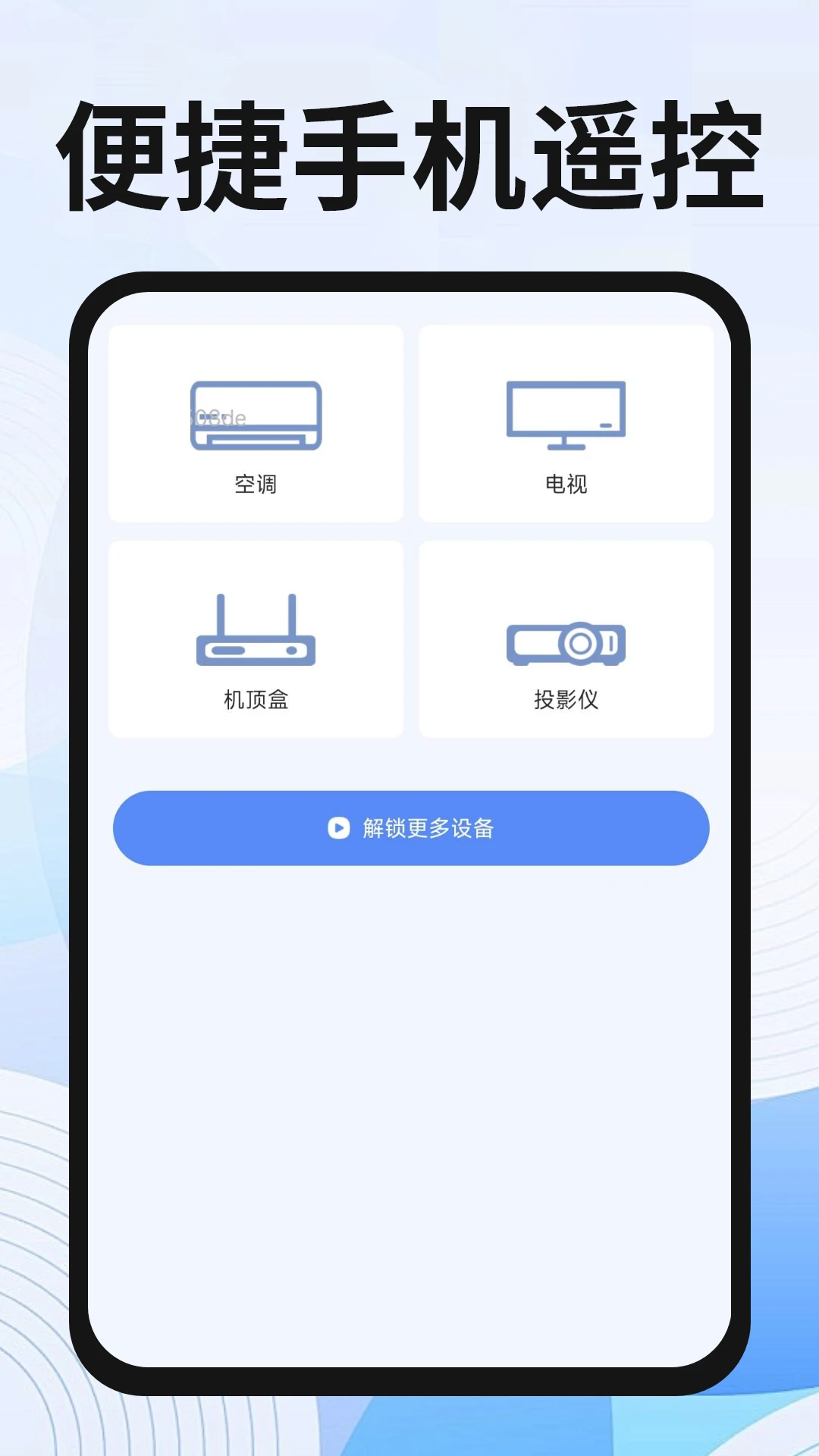This screenshot has width=819, height=1456.
Task: Tap the phone screen mockup area
Action: (409, 1062)
